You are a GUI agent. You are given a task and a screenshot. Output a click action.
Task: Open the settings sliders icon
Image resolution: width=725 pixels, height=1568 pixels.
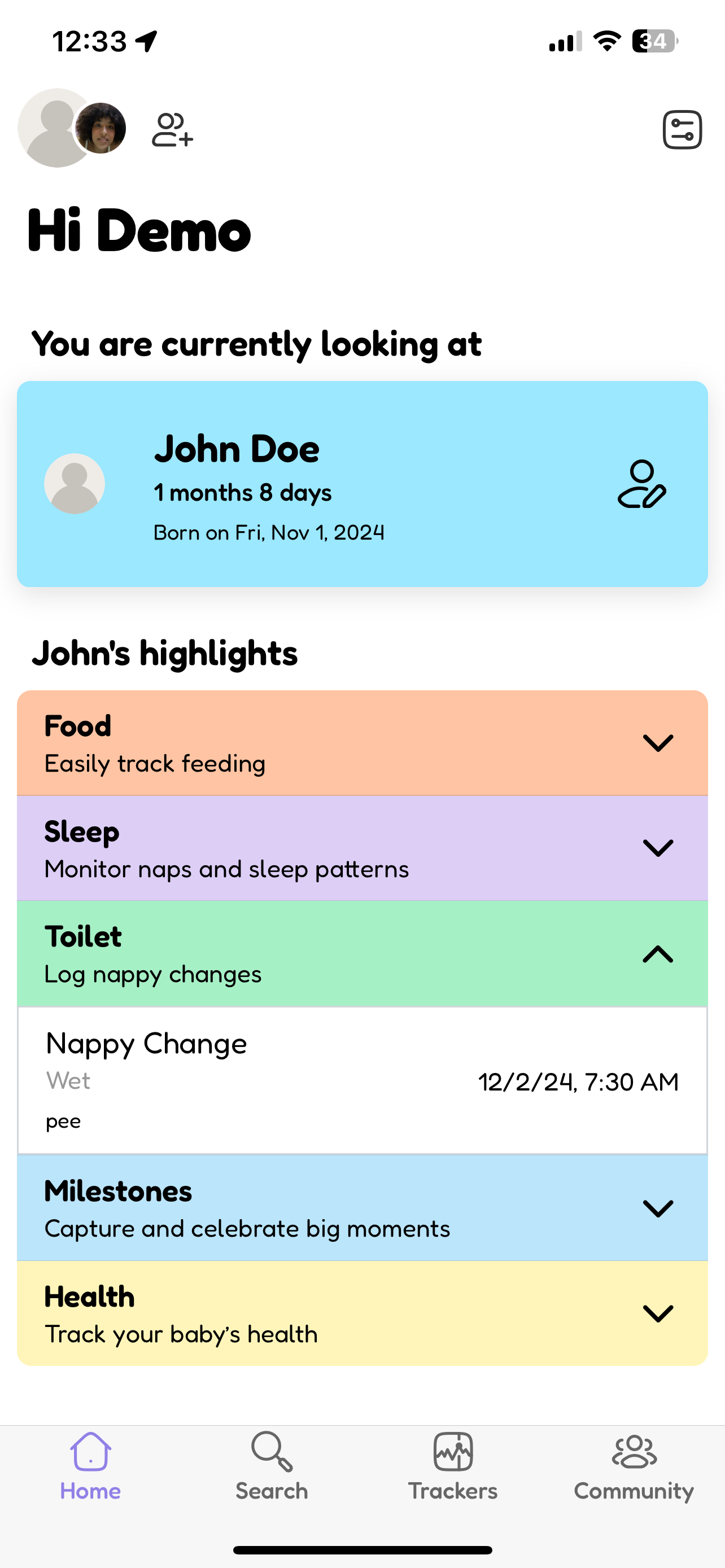[x=682, y=130]
